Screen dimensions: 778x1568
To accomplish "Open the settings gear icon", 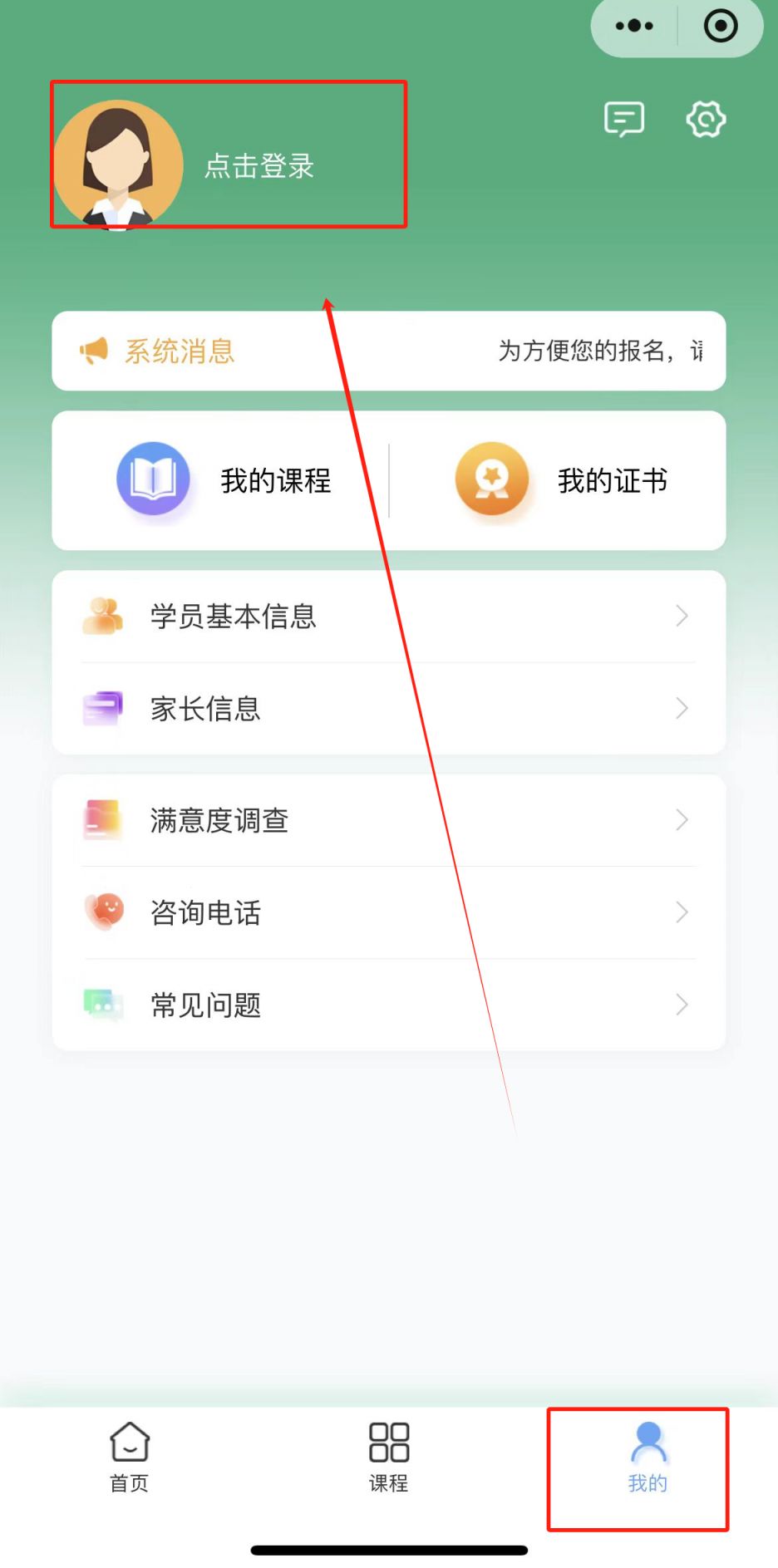I will pos(706,120).
